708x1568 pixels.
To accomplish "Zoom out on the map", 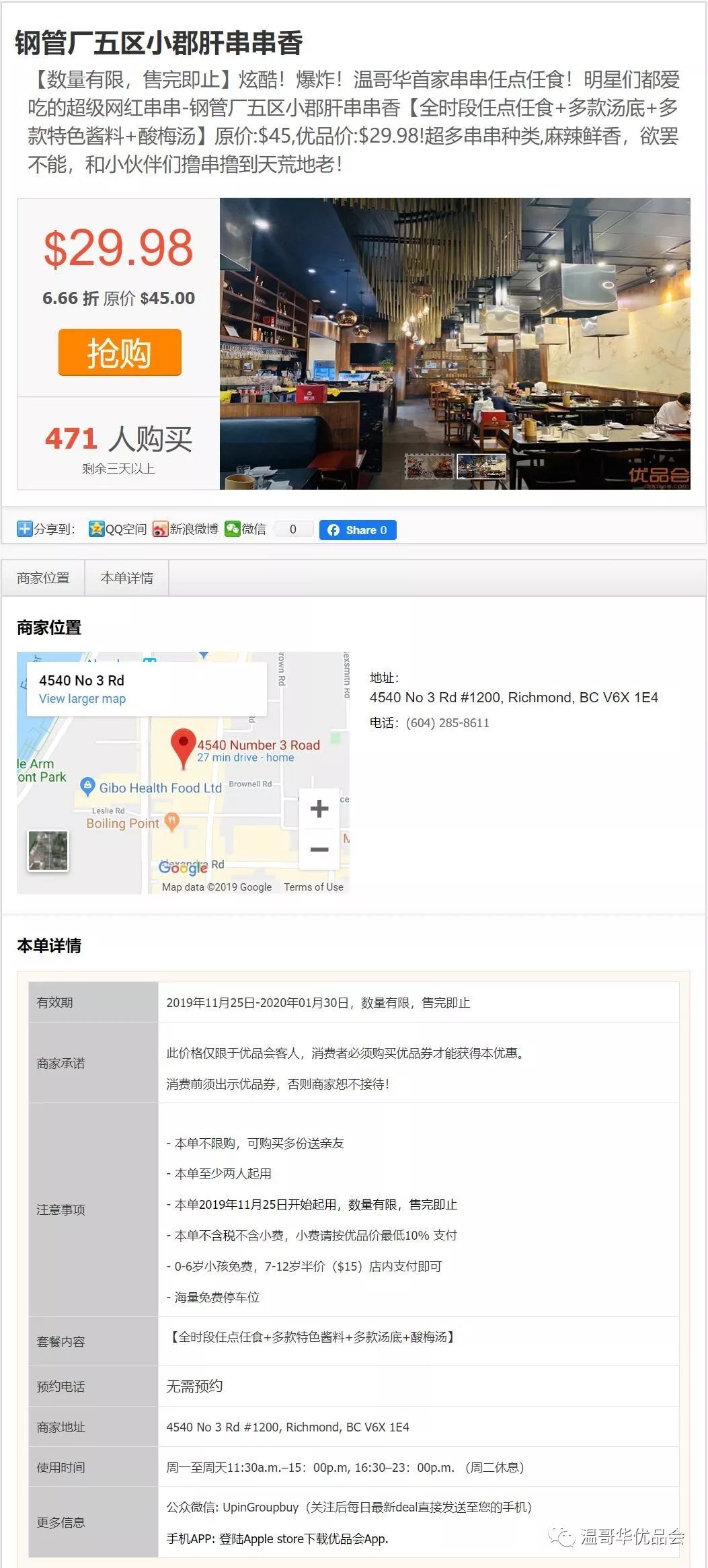I will point(319,850).
